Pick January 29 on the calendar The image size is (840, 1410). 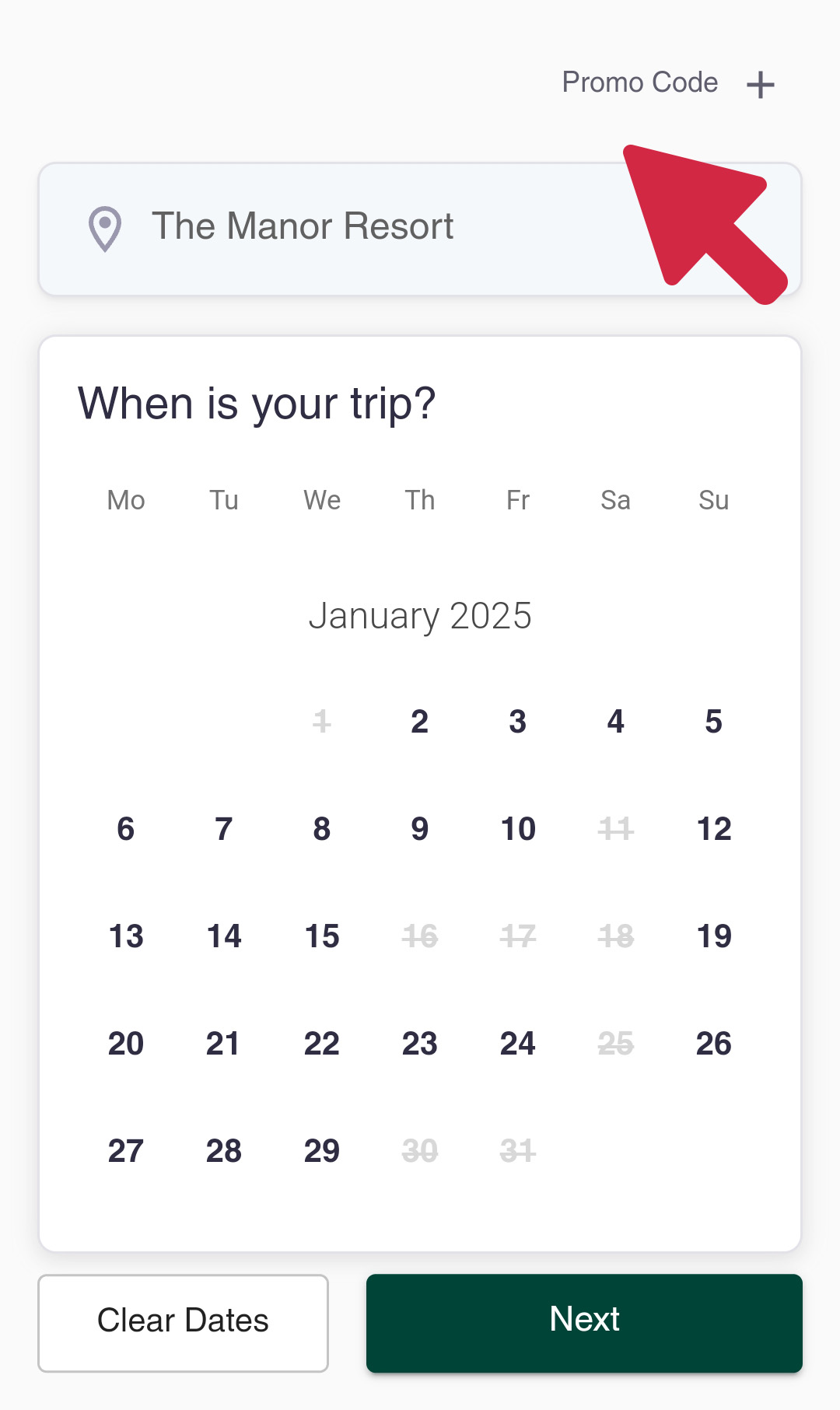pos(322,1151)
